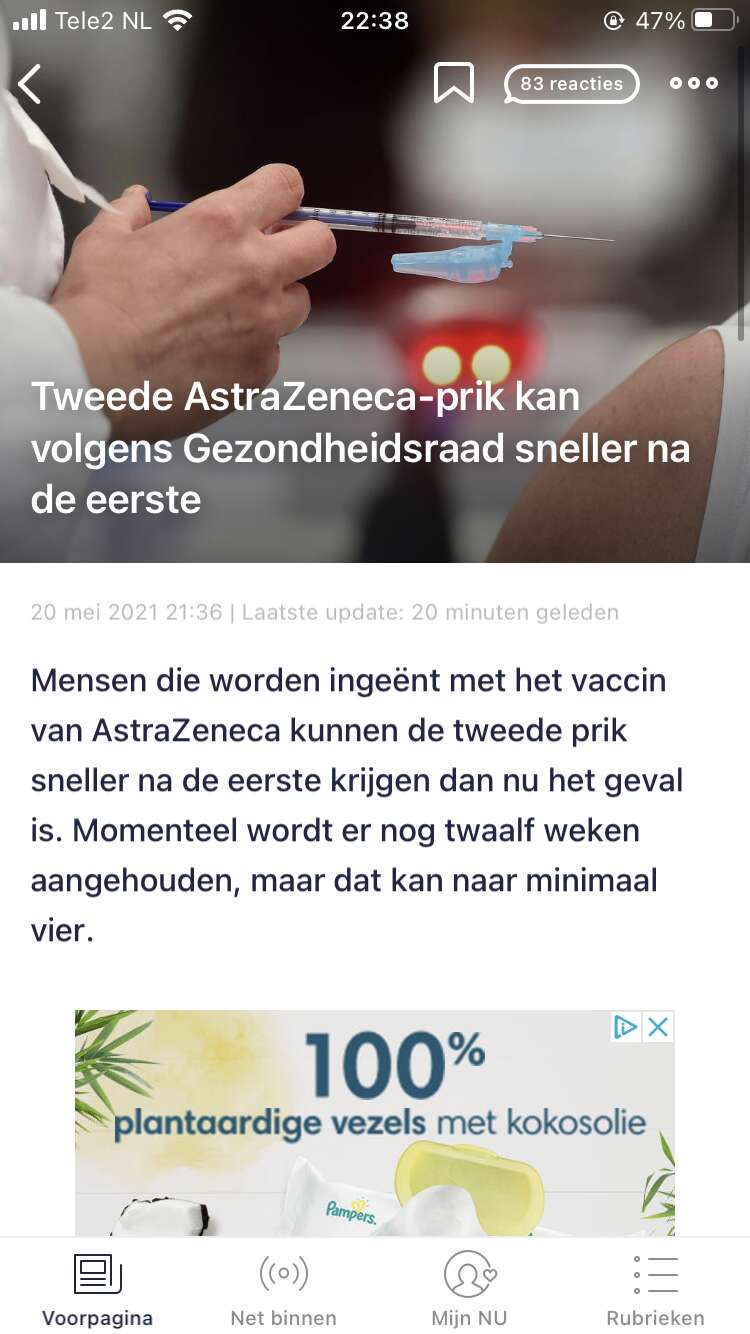Open the three-dot overflow menu

[694, 84]
